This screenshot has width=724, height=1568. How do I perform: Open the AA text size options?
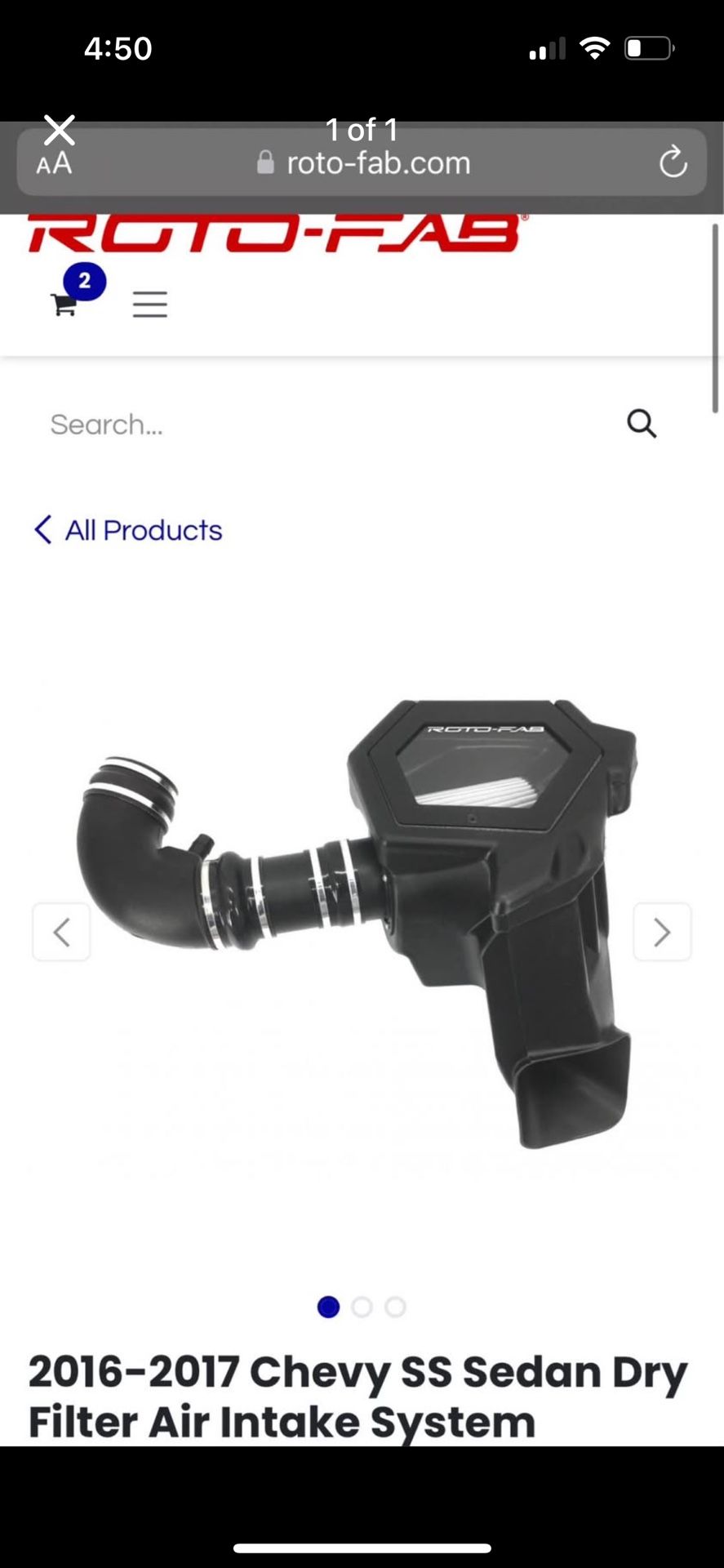pos(54,164)
